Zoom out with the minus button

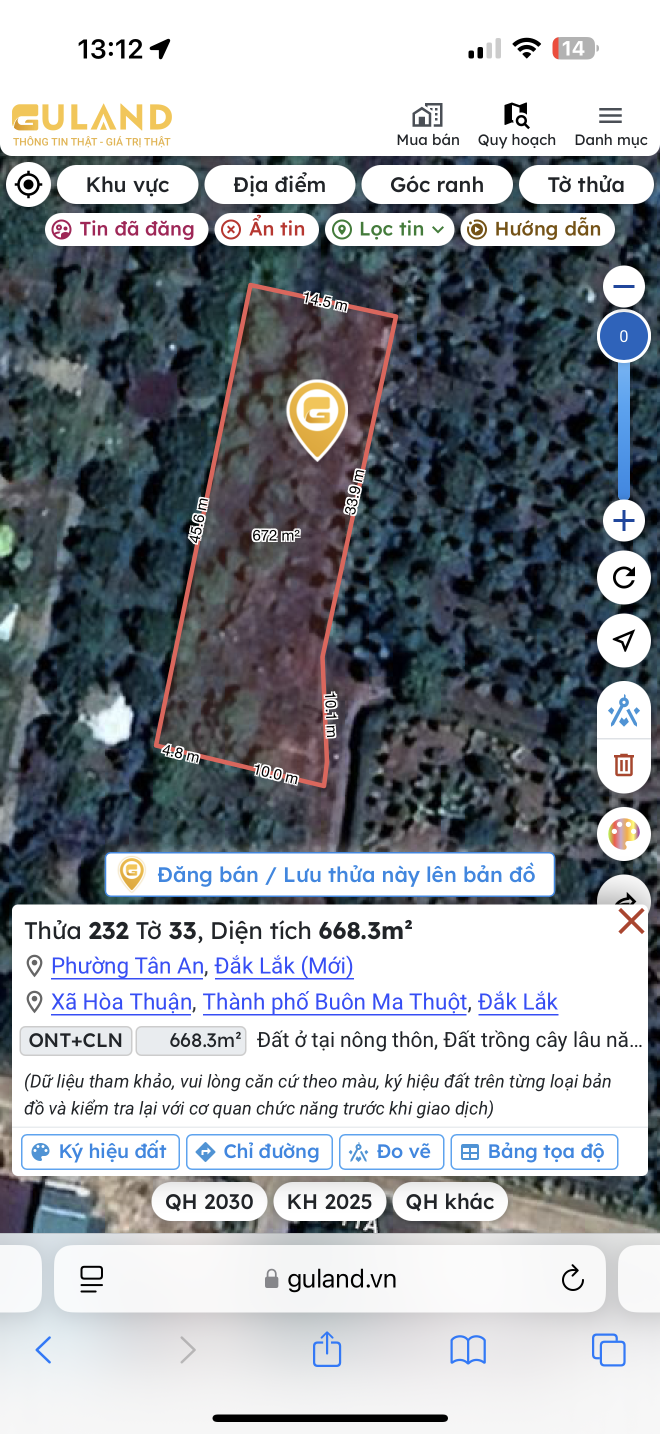click(x=624, y=288)
